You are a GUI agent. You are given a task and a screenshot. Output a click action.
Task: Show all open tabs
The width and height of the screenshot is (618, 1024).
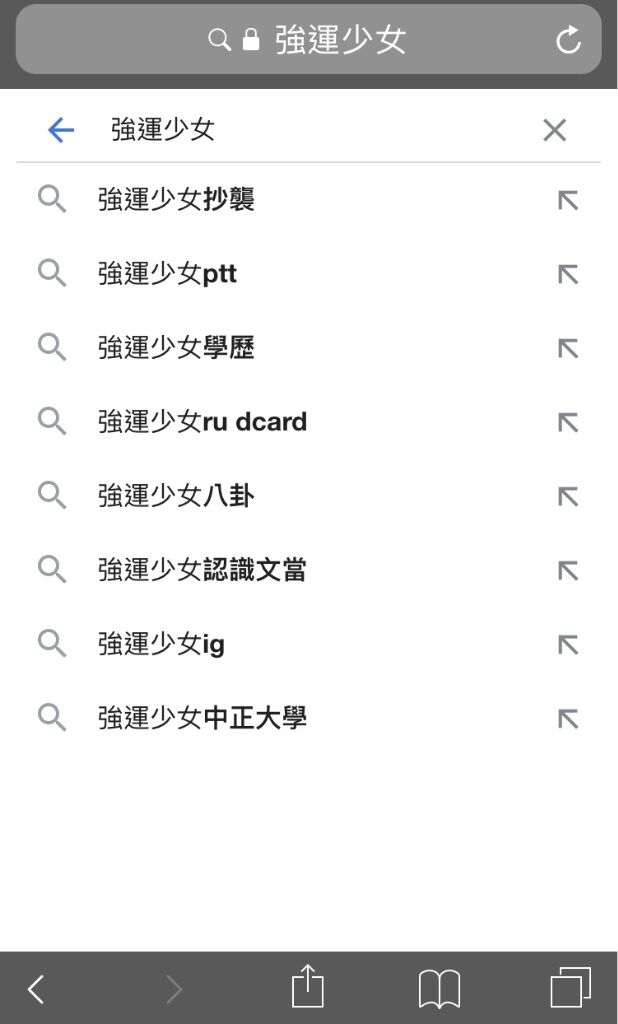coord(570,987)
